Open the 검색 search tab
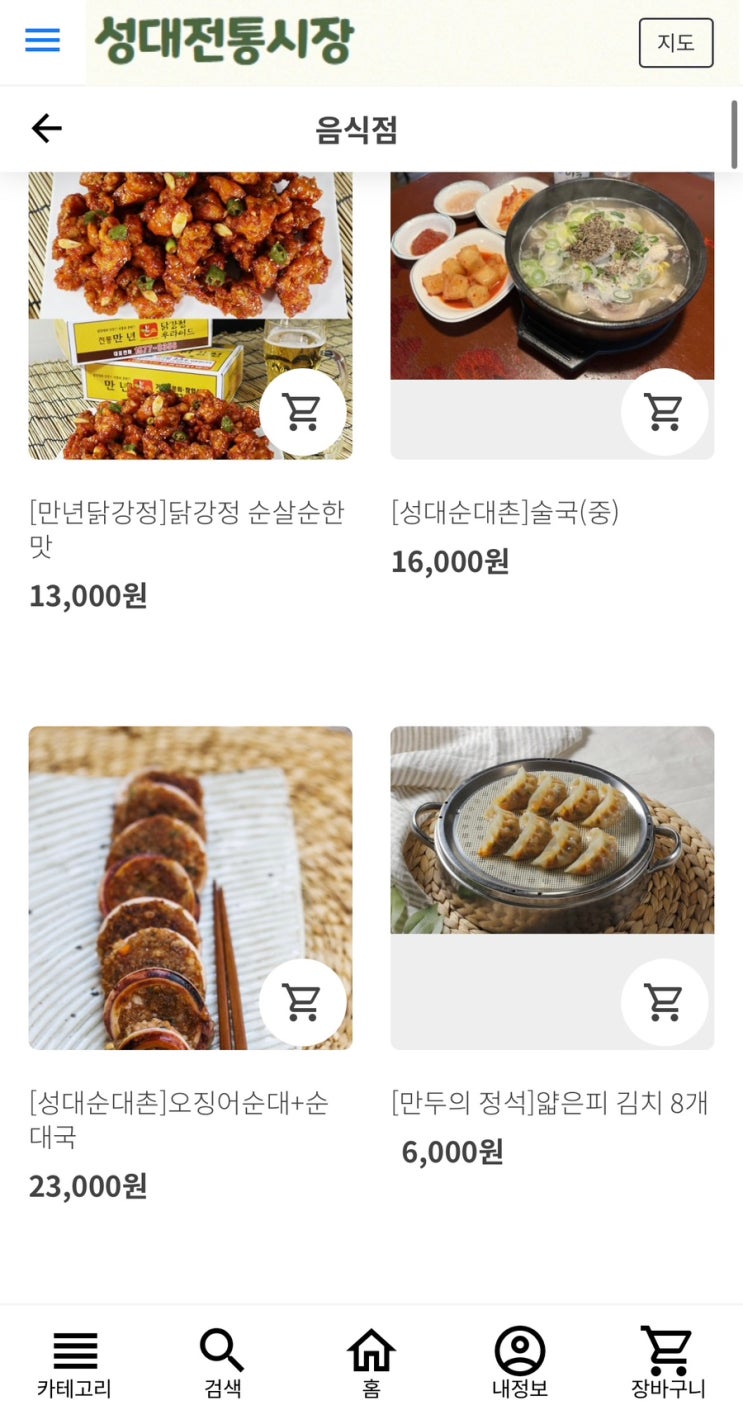This screenshot has width=743, height=1410. pos(222,1362)
